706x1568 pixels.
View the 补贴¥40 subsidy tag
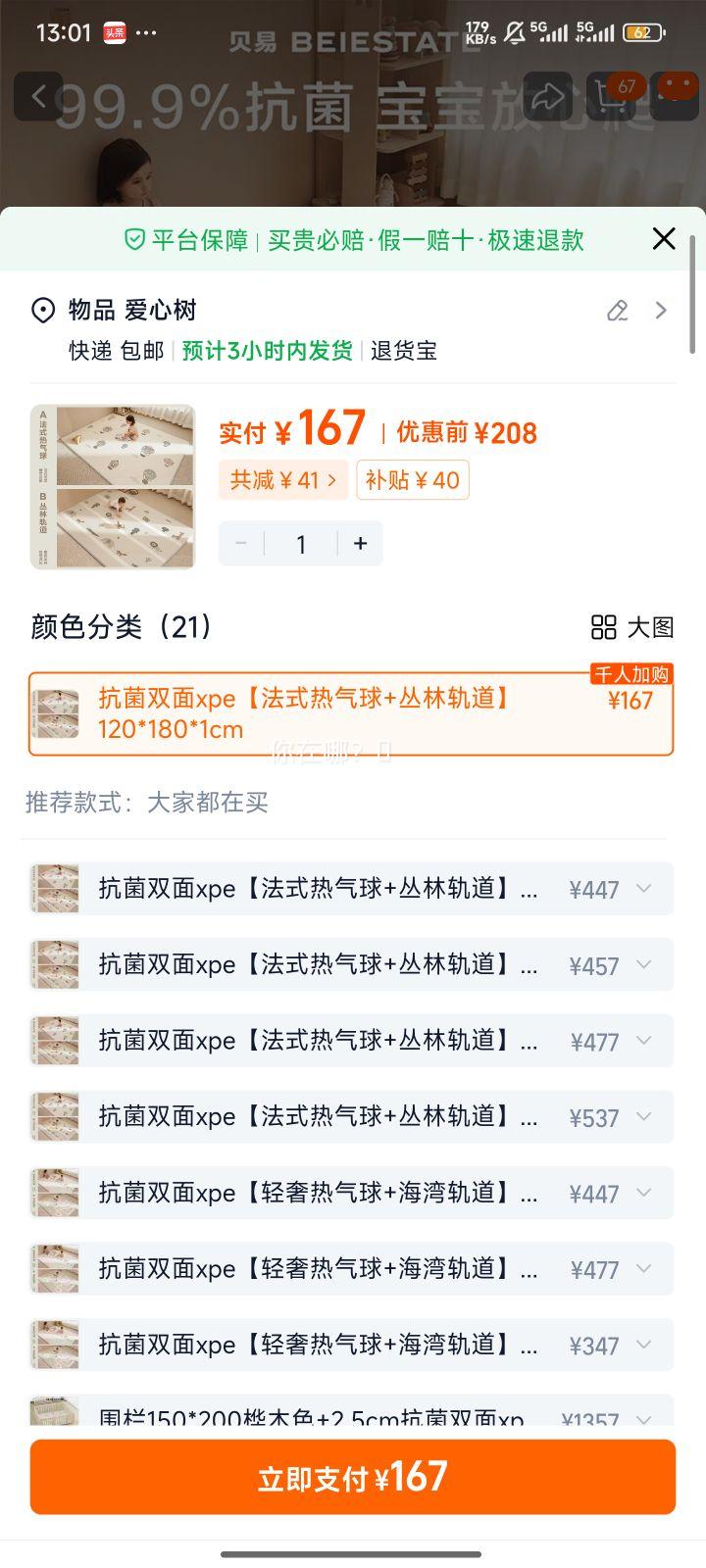tap(413, 480)
